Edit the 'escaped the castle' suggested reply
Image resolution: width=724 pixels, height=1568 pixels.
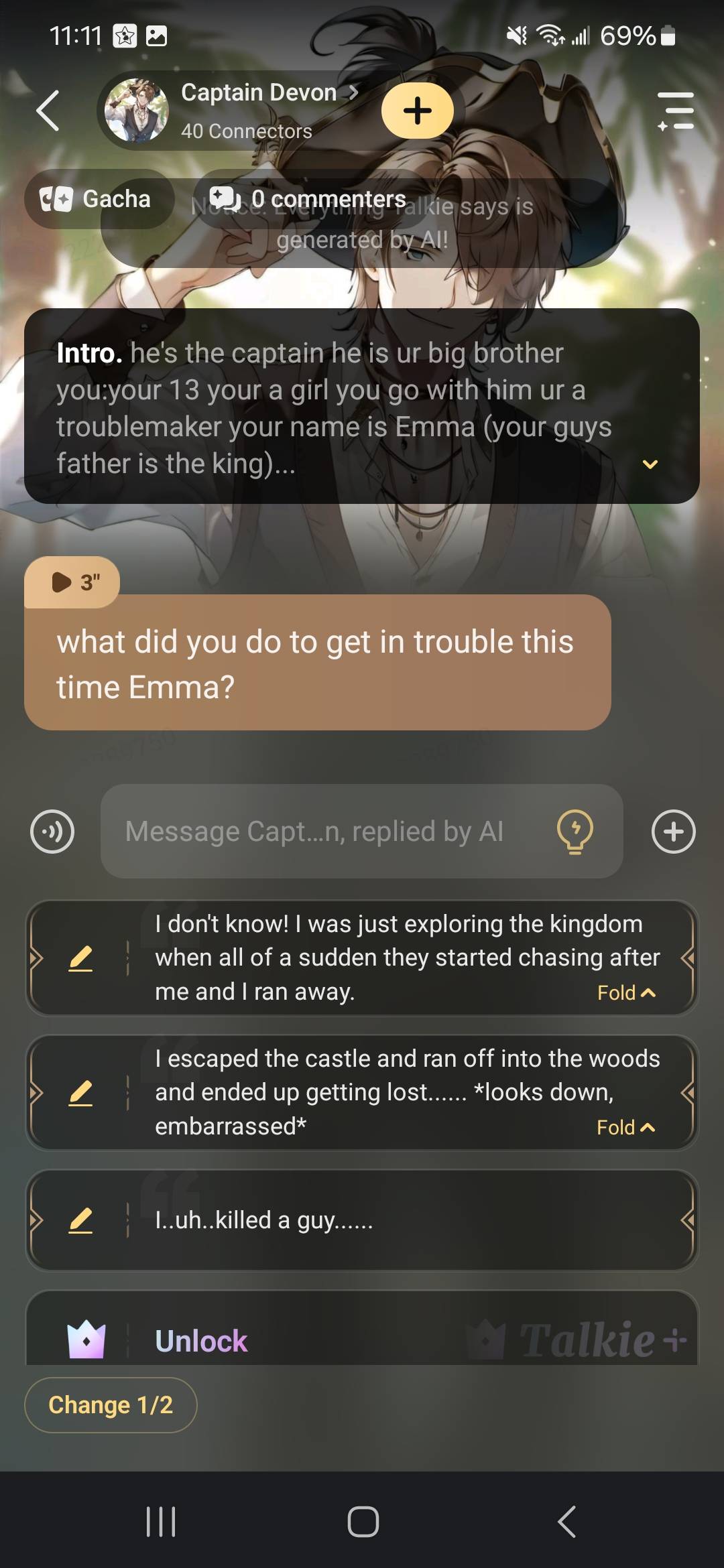pos(80,1093)
